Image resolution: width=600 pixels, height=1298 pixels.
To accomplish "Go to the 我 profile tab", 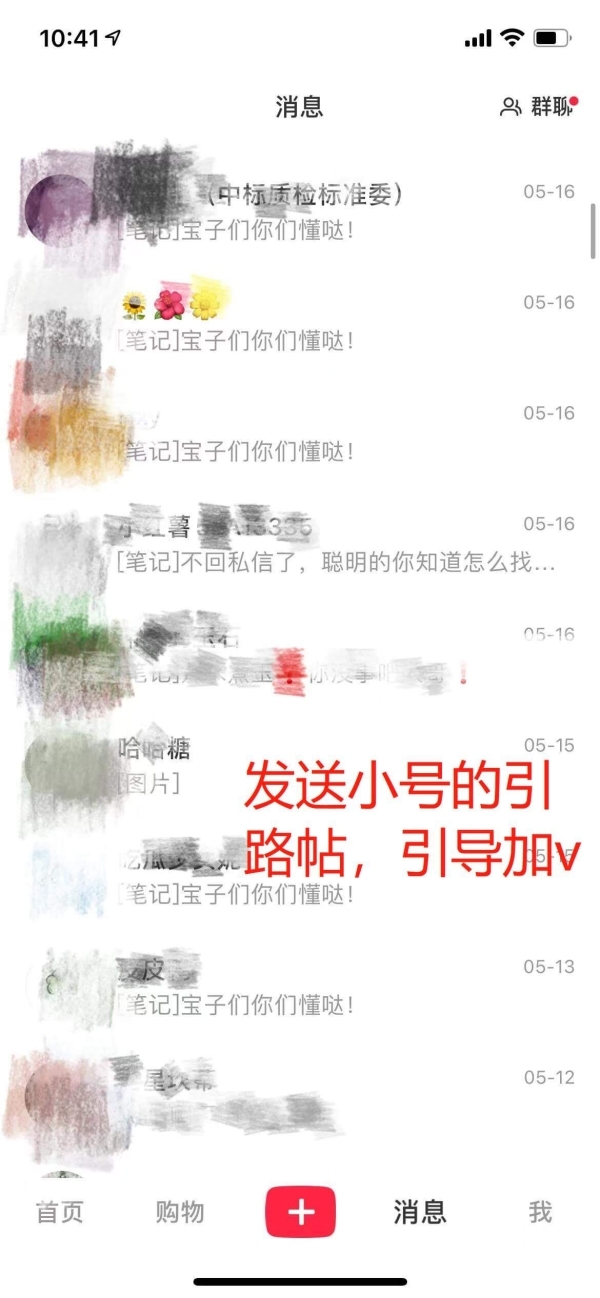I will point(540,1212).
